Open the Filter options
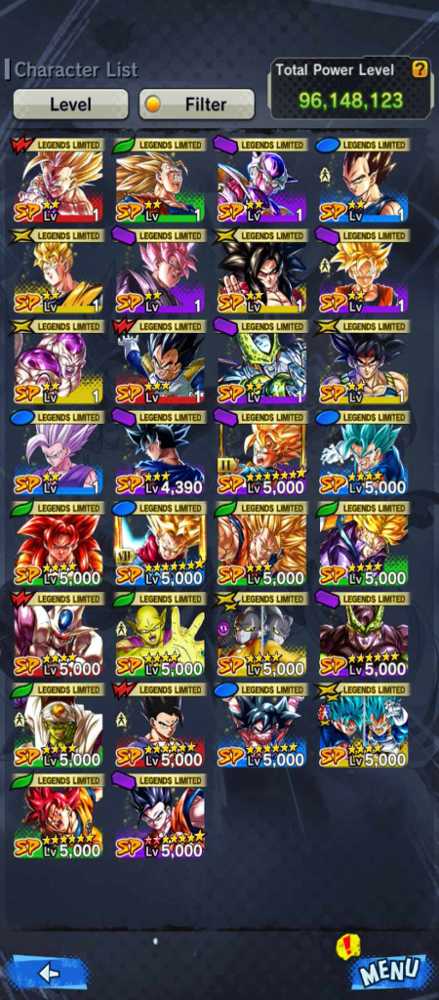This screenshot has height=1000, width=439. pos(197,104)
